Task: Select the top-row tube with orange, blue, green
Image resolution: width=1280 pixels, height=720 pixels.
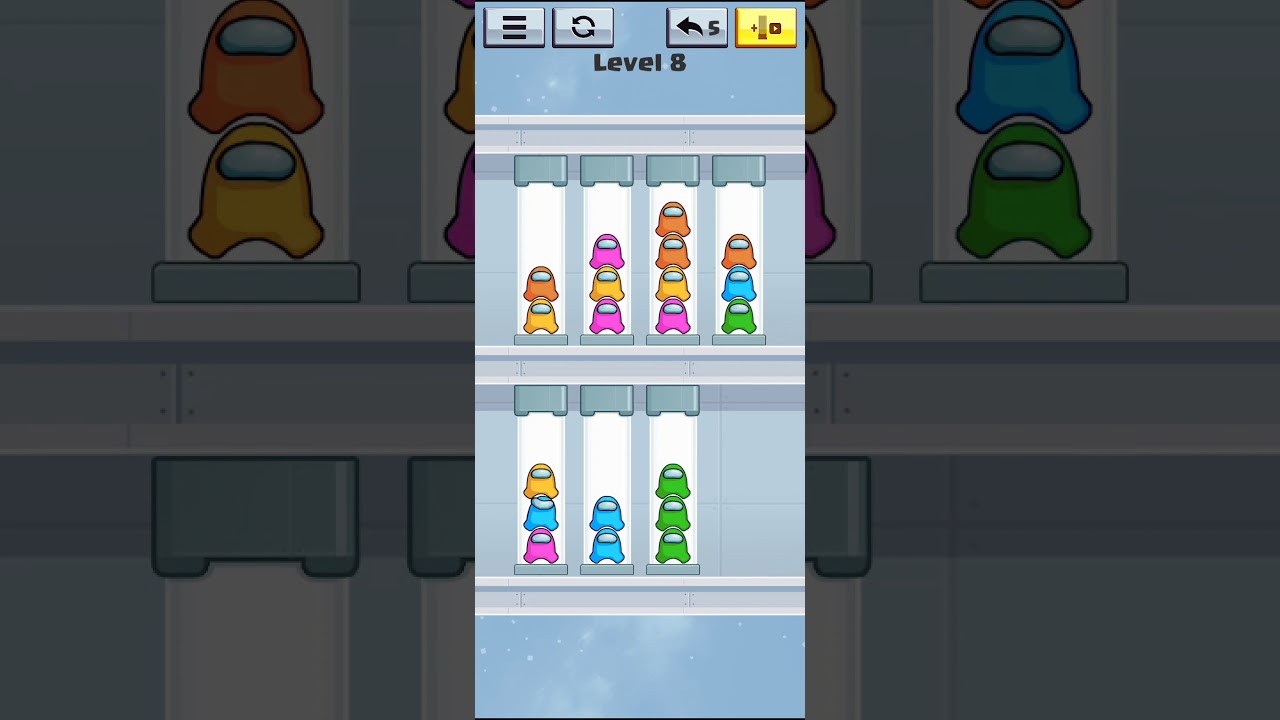Action: [739, 260]
